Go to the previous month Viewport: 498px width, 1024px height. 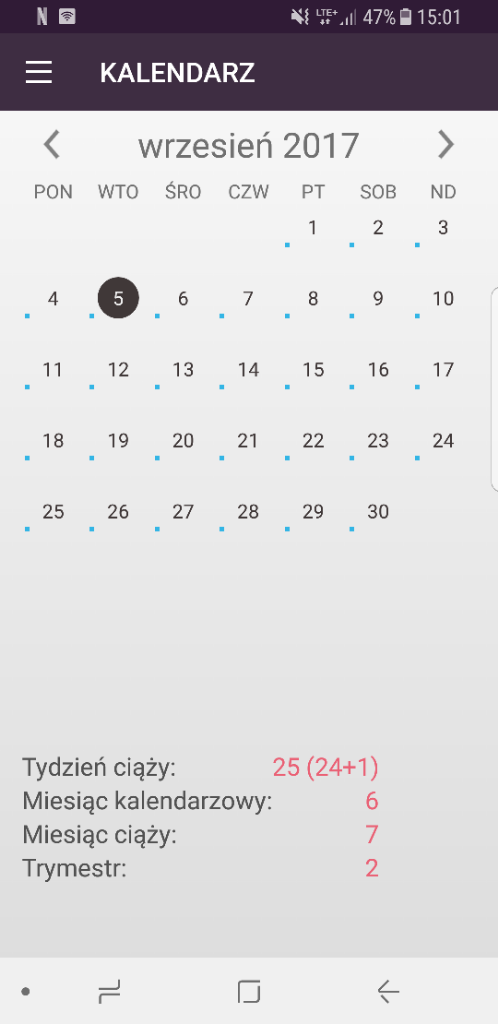coord(52,145)
